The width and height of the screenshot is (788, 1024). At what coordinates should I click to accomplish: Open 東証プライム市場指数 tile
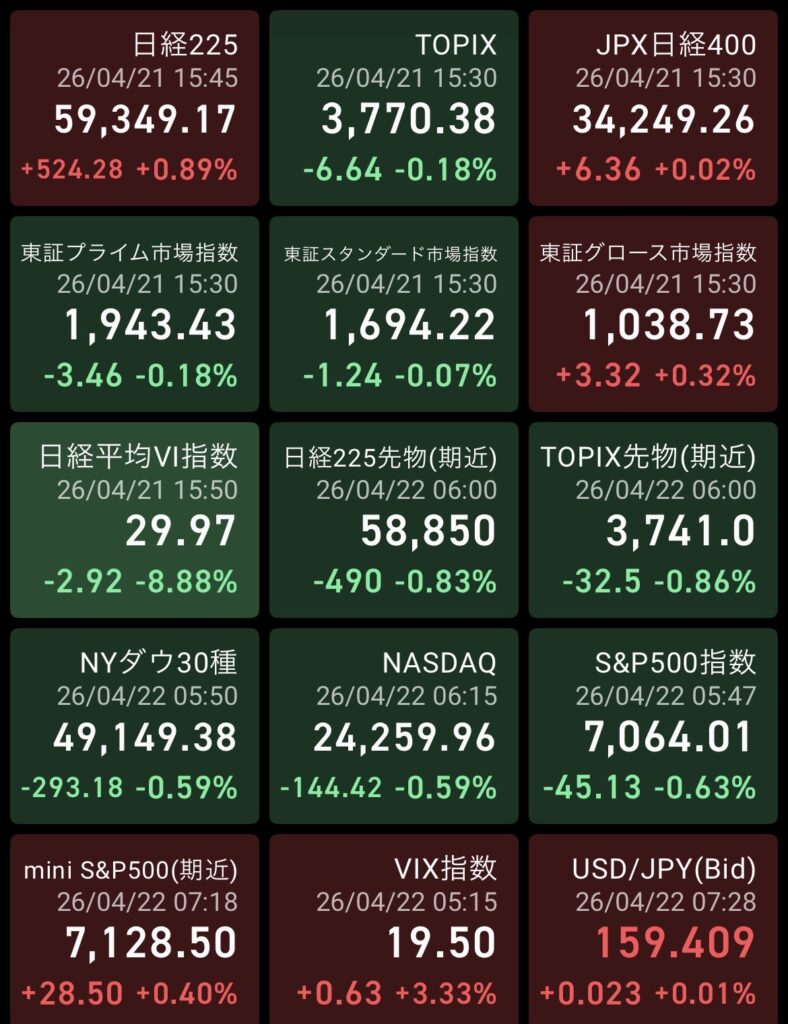click(135, 314)
